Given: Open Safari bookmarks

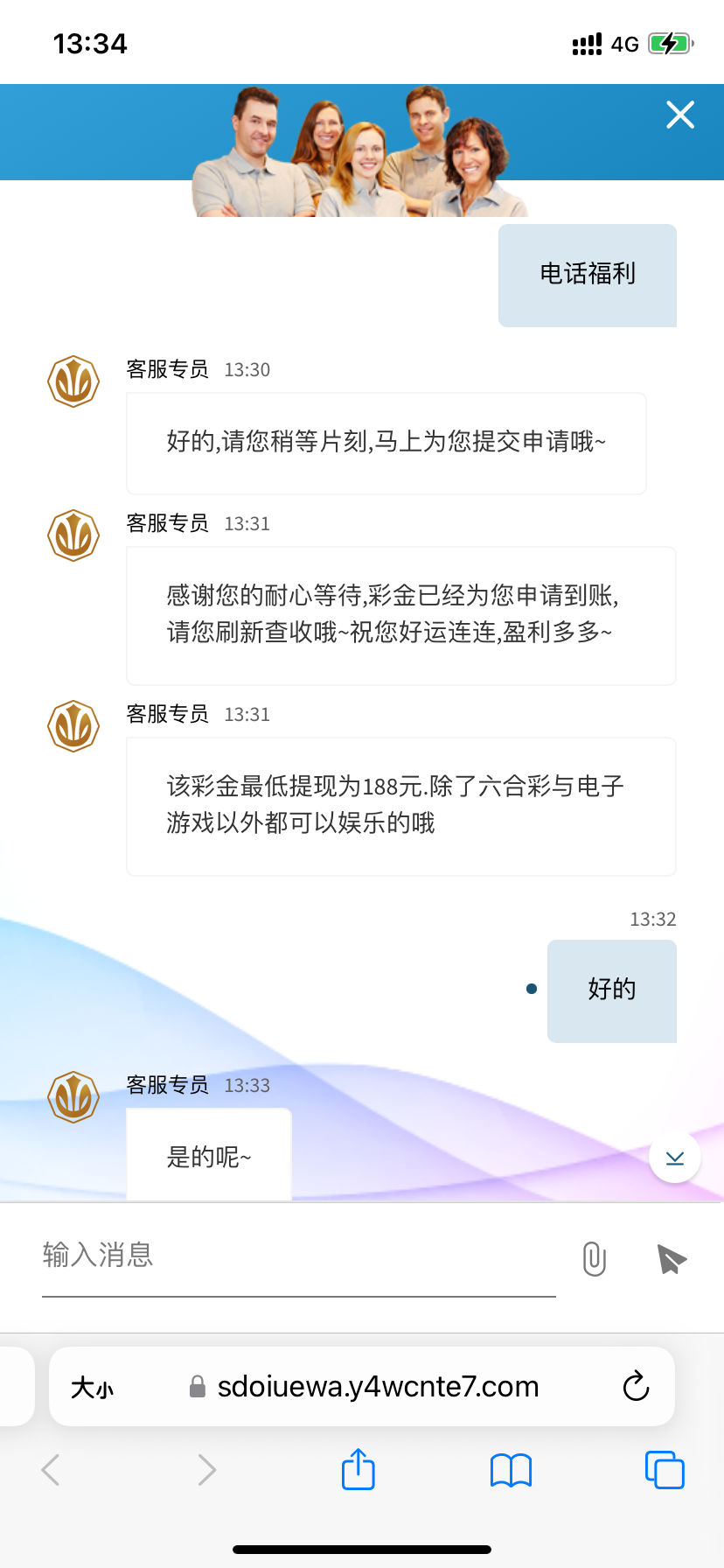Looking at the screenshot, I should [x=511, y=1470].
